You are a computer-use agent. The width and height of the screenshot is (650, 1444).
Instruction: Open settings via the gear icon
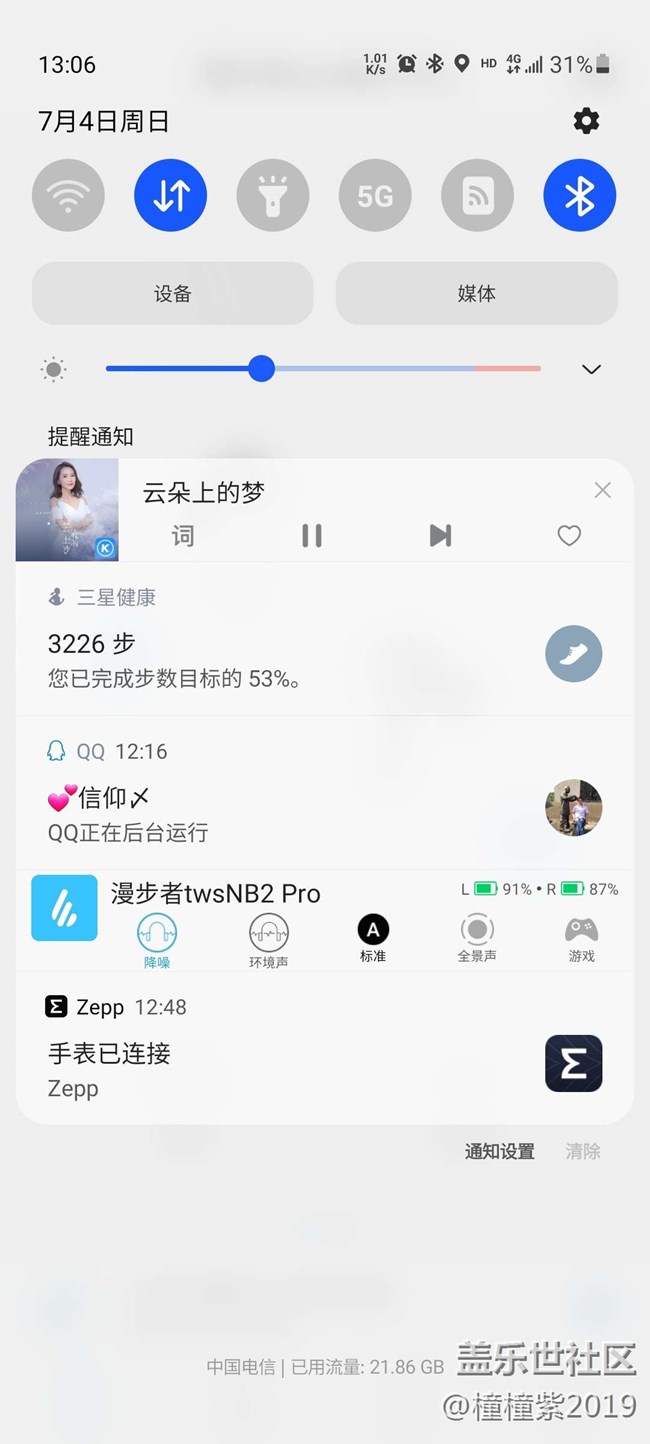pyautogui.click(x=586, y=122)
